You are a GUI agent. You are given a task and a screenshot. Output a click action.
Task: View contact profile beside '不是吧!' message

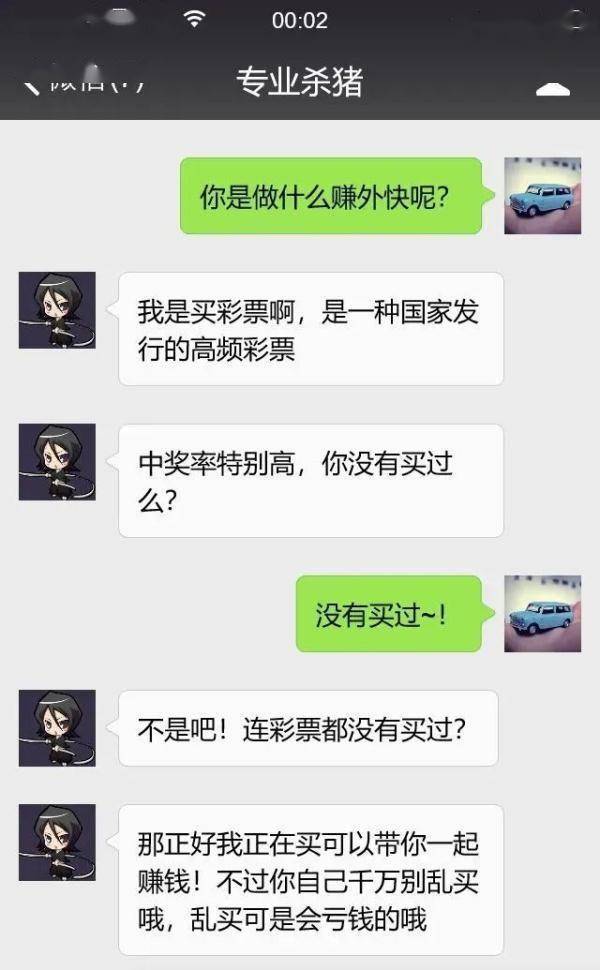[57, 728]
